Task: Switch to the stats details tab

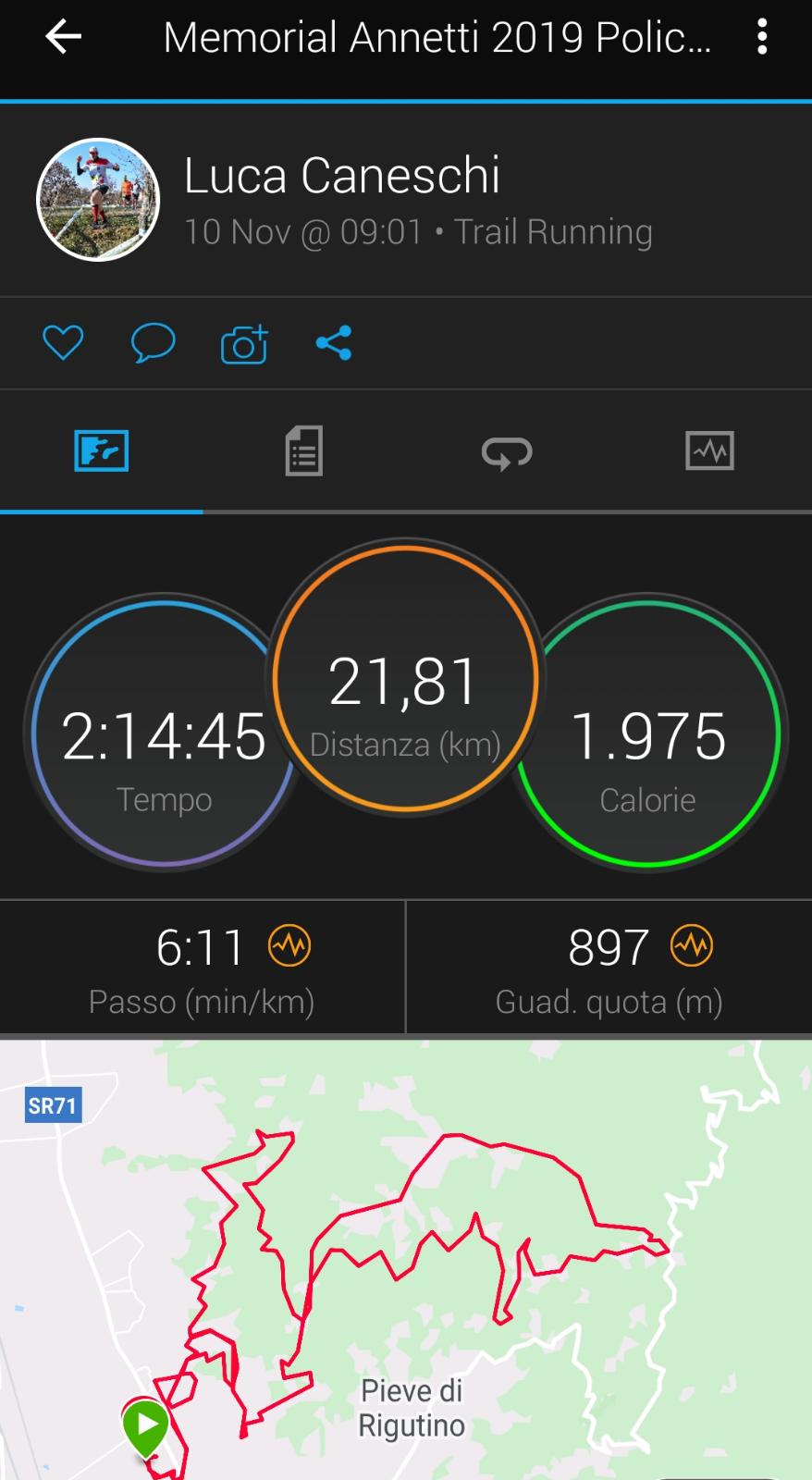Action: pos(303,451)
